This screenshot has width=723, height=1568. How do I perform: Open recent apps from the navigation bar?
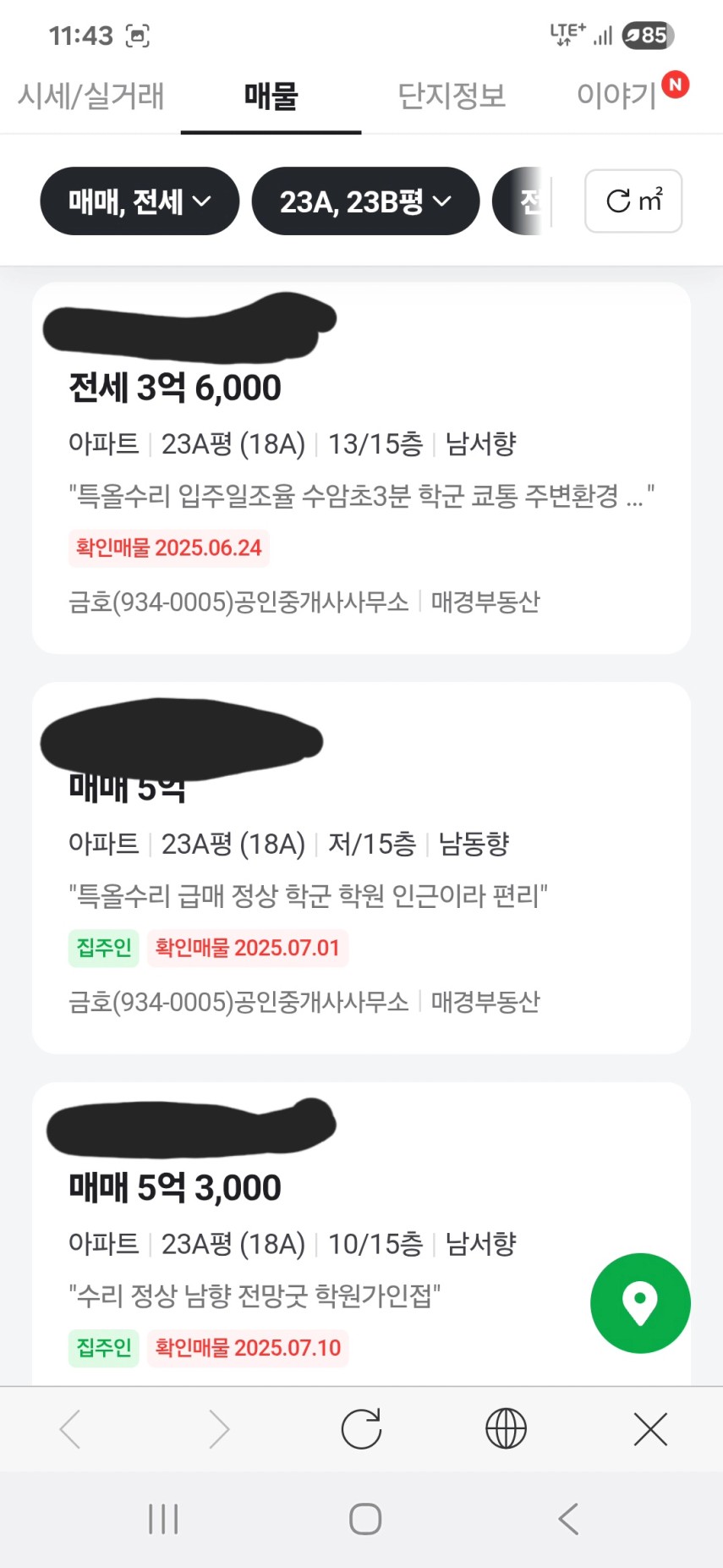(x=163, y=1519)
